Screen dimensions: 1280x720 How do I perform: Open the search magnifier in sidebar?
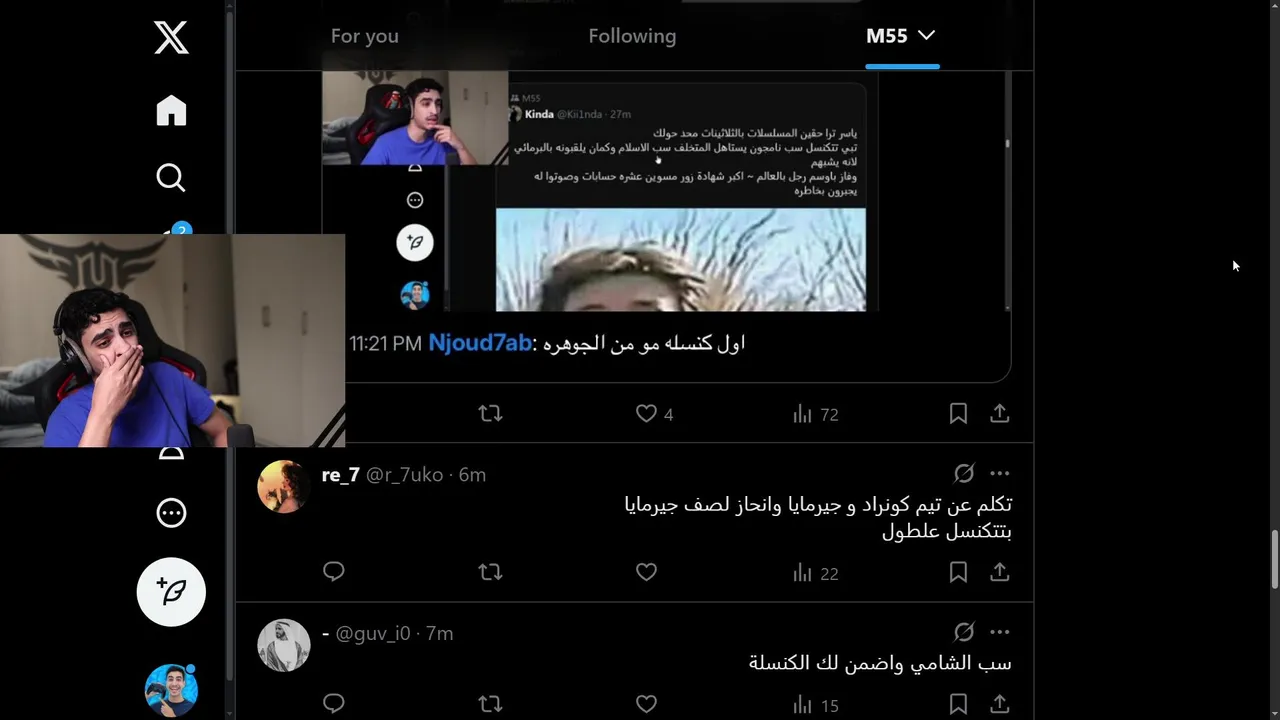[x=171, y=178]
